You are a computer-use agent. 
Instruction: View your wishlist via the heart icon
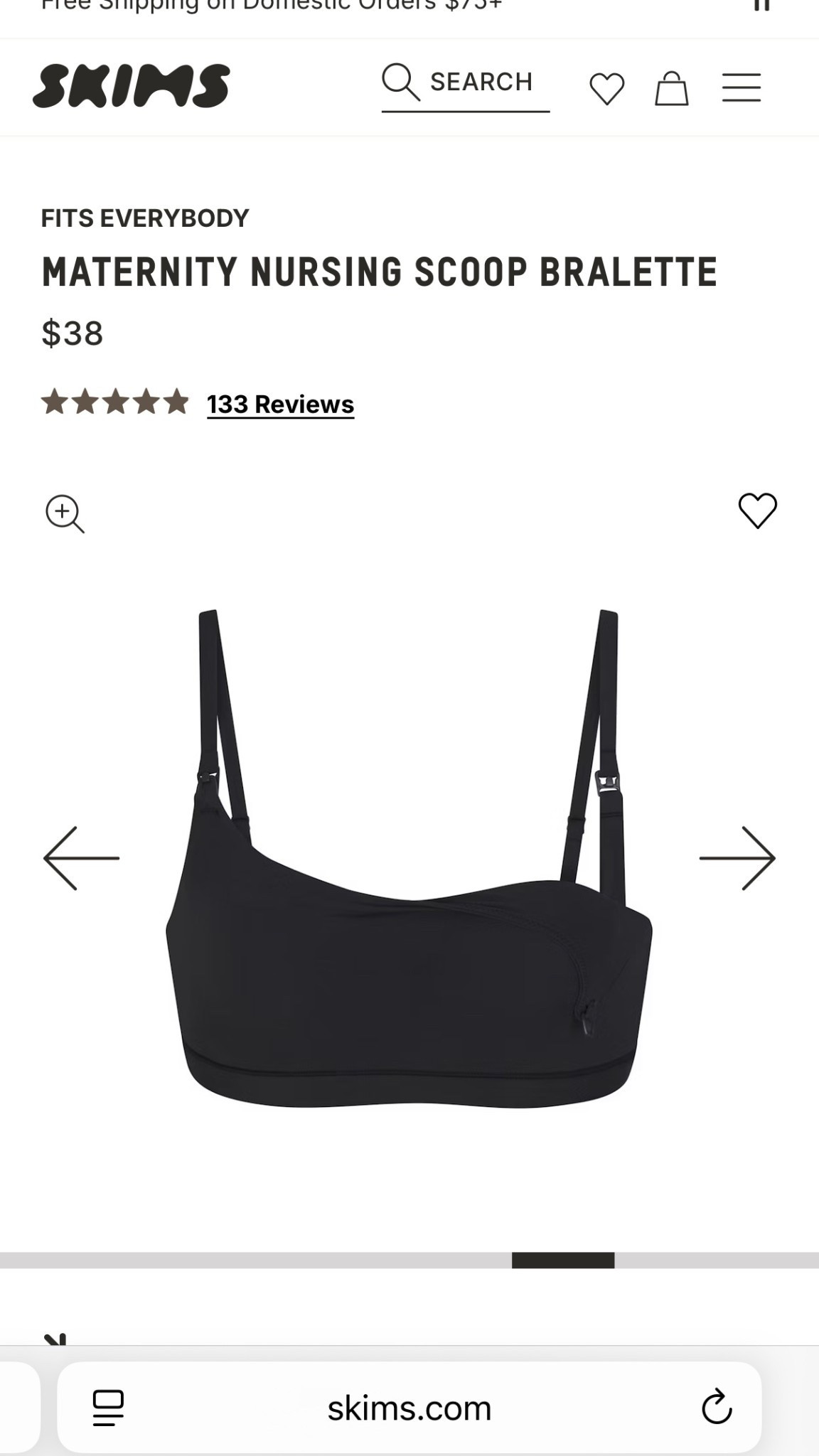(608, 87)
